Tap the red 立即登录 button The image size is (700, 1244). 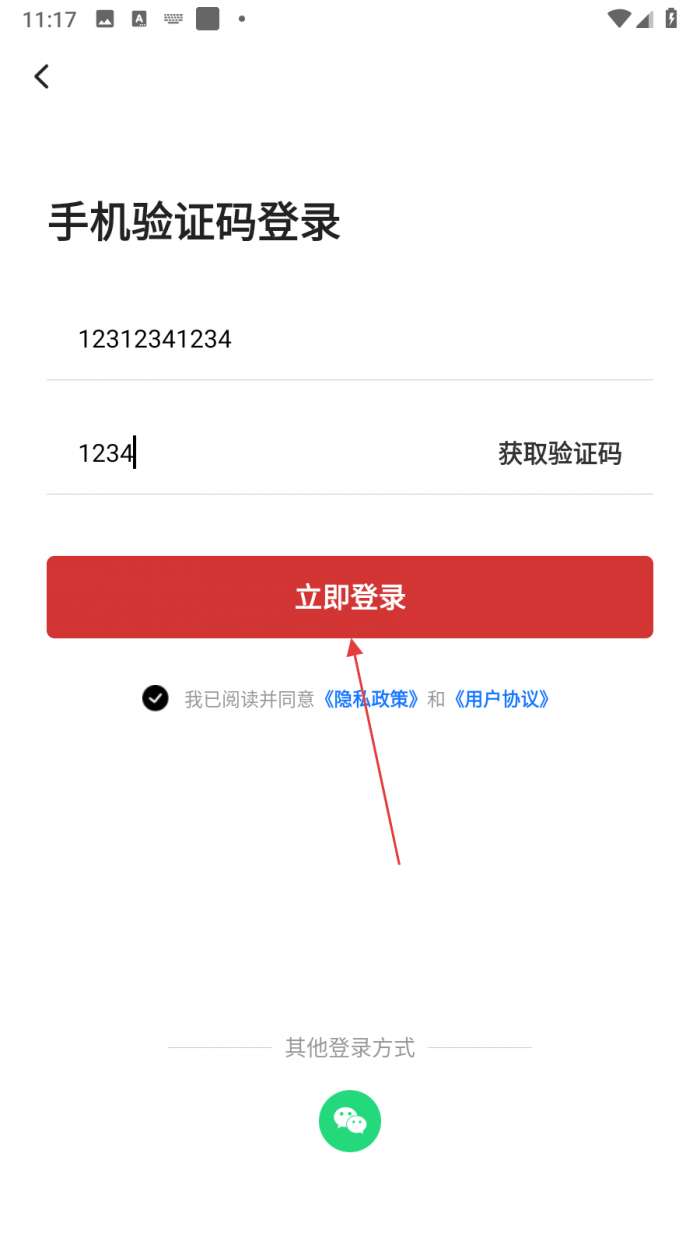point(350,597)
